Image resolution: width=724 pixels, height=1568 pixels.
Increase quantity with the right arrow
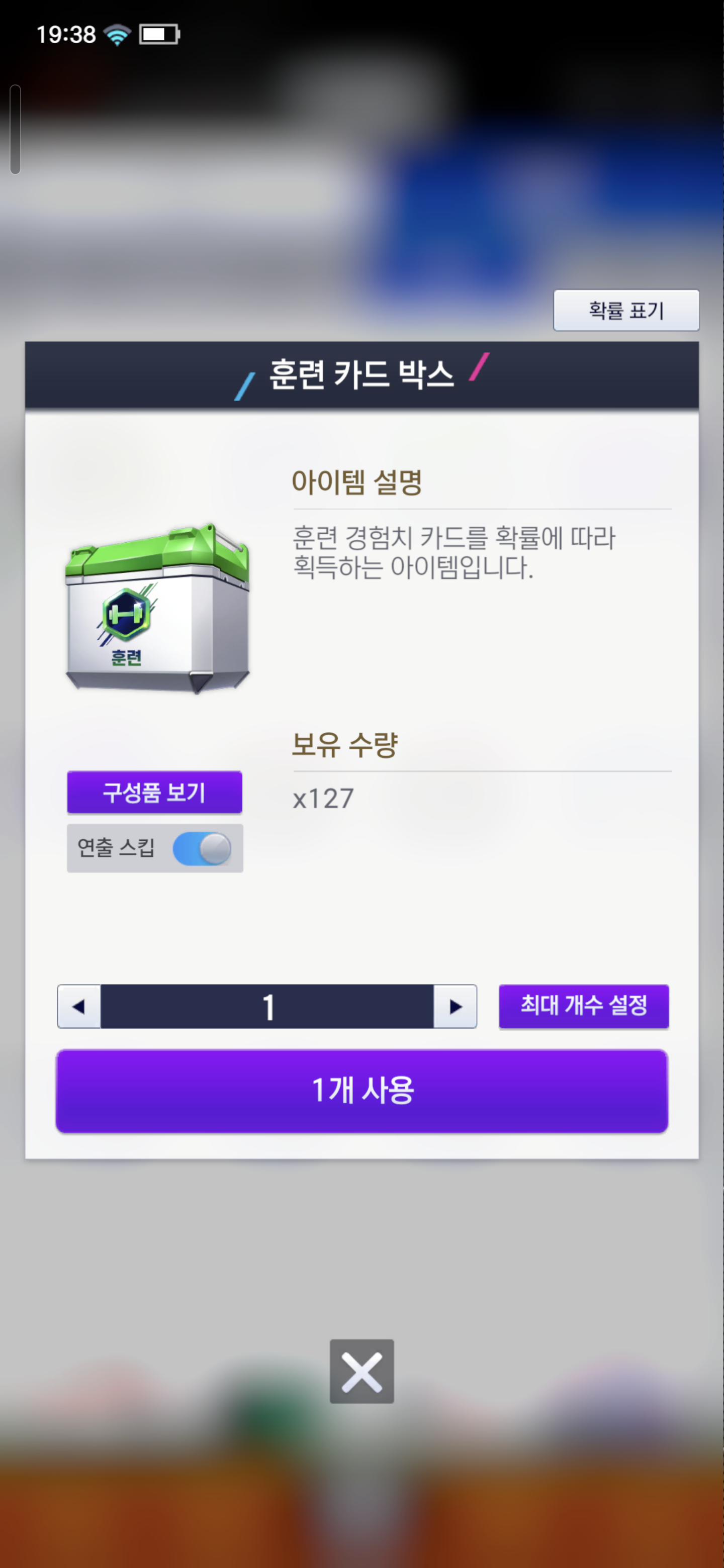455,1007
